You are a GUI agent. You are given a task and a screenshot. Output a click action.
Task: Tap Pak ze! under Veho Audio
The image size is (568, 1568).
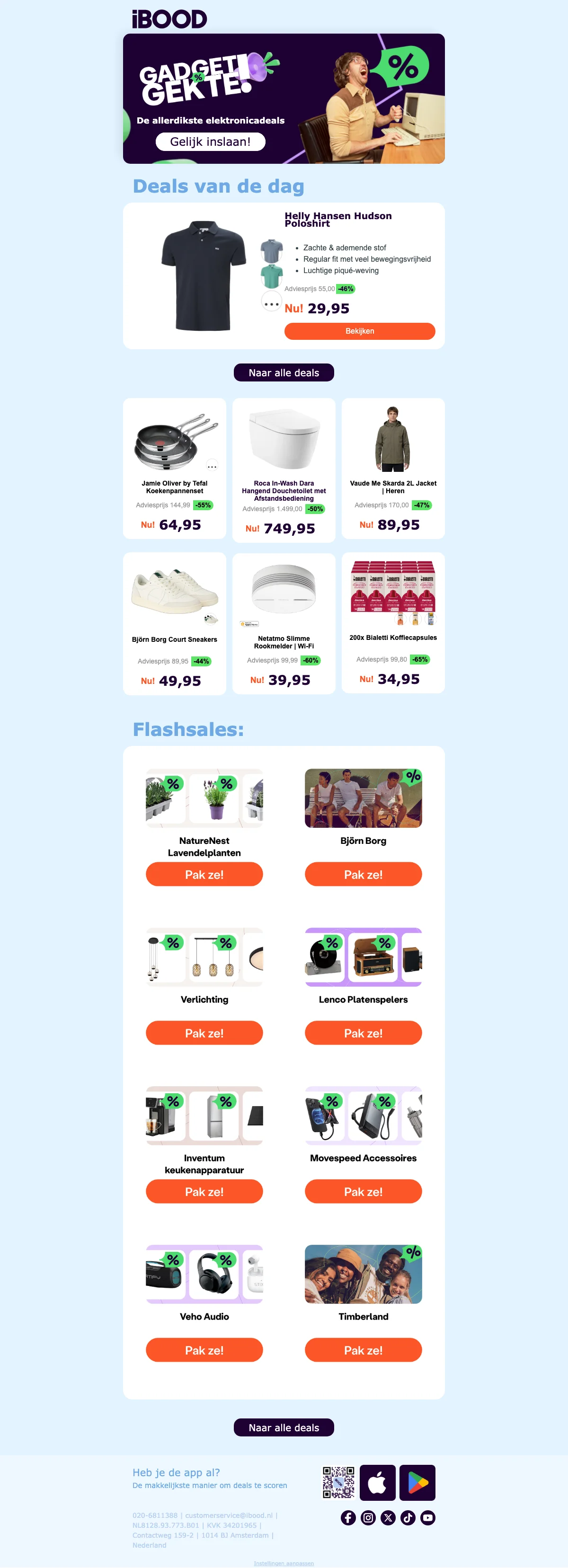(x=204, y=1350)
